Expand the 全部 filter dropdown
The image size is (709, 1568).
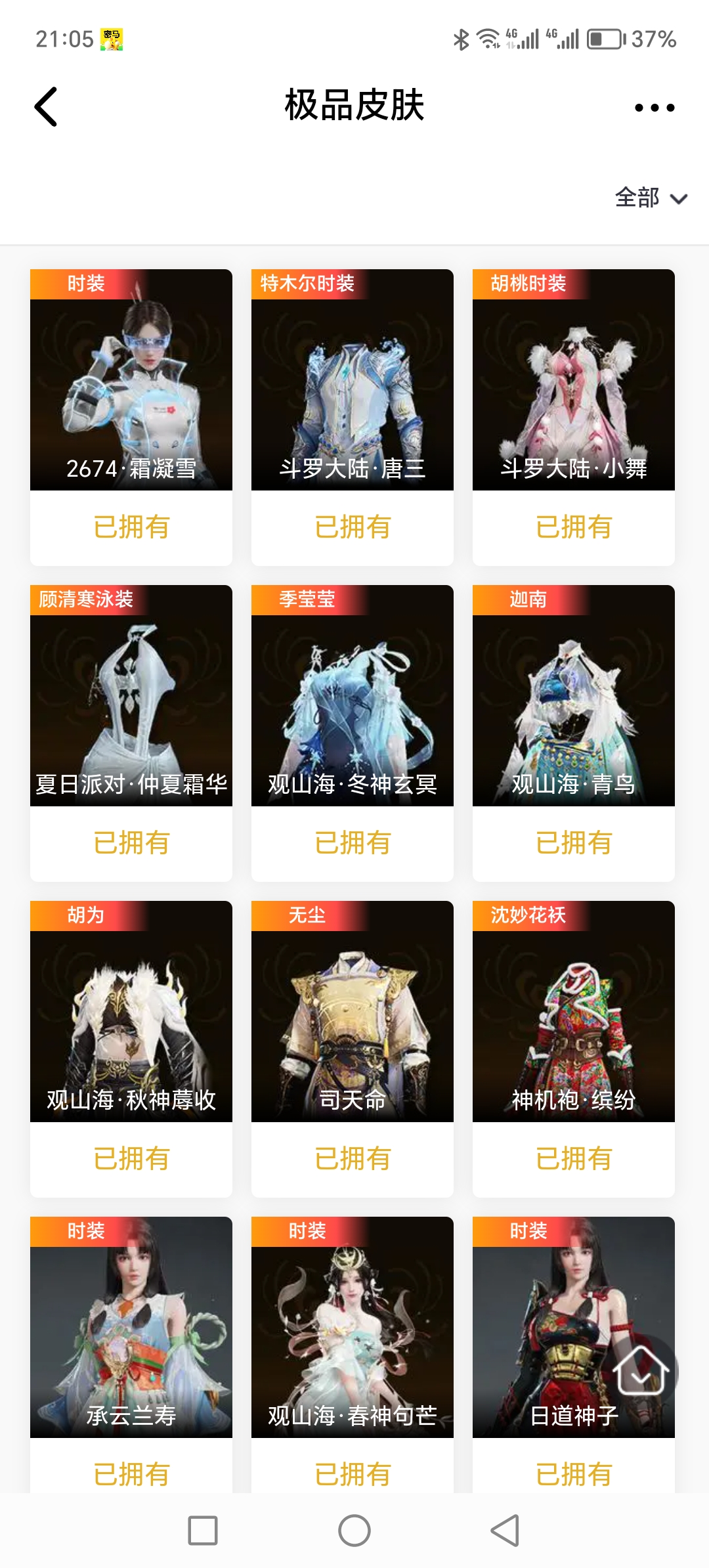click(x=650, y=198)
